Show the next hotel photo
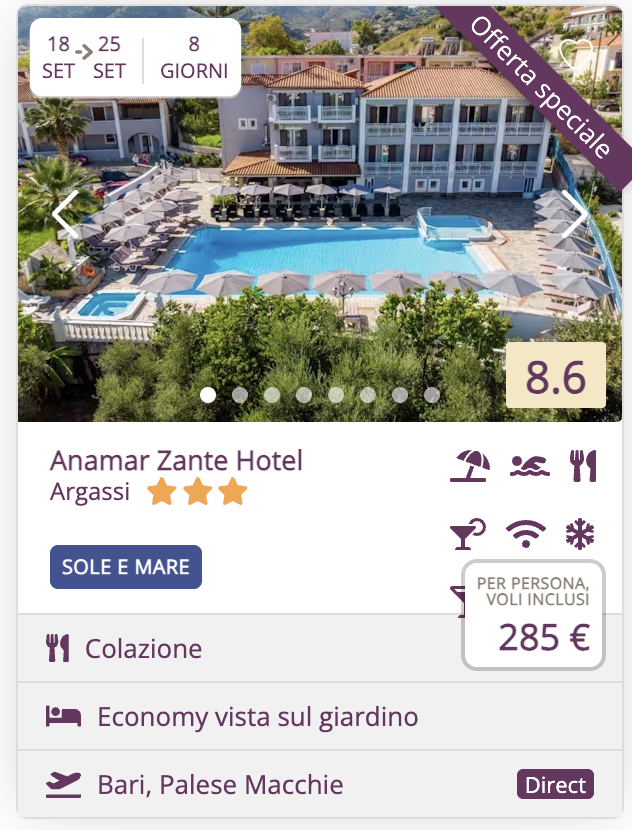Screen dimensions: 632x830 (x=575, y=214)
